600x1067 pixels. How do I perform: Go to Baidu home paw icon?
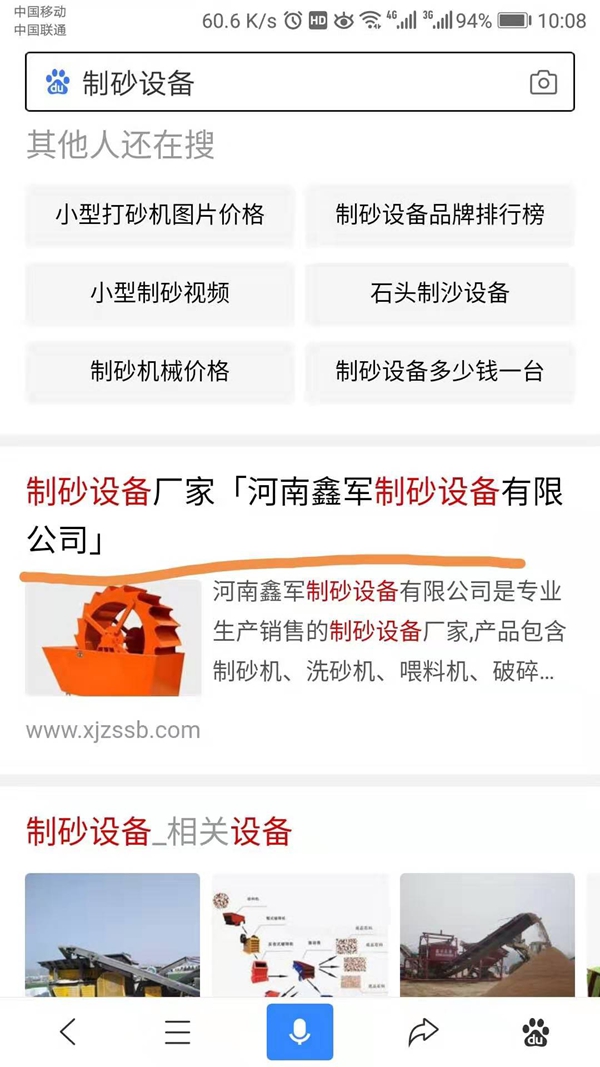(536, 1032)
